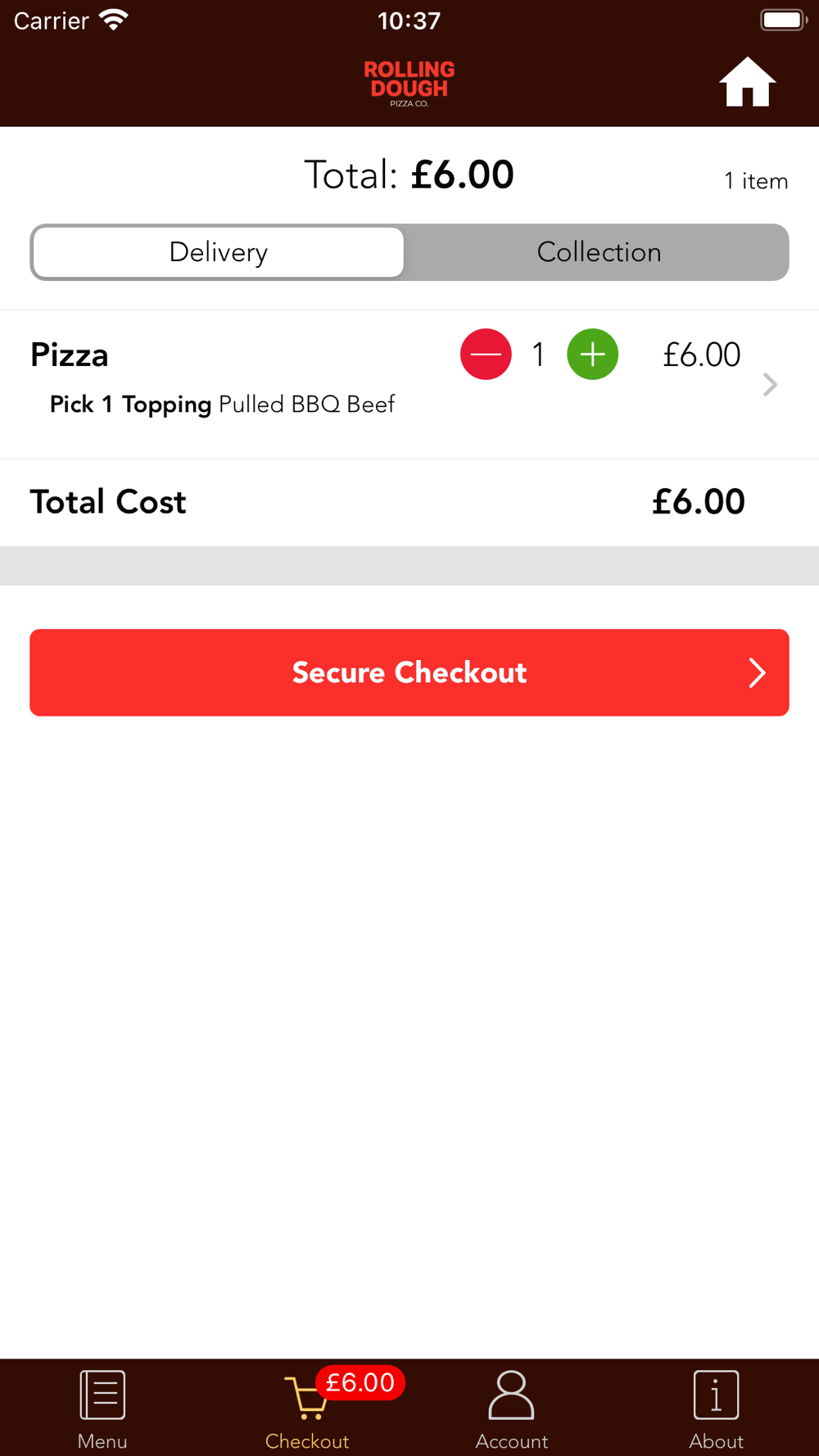
Task: Open the Pizza item details chevron
Action: coord(770,384)
